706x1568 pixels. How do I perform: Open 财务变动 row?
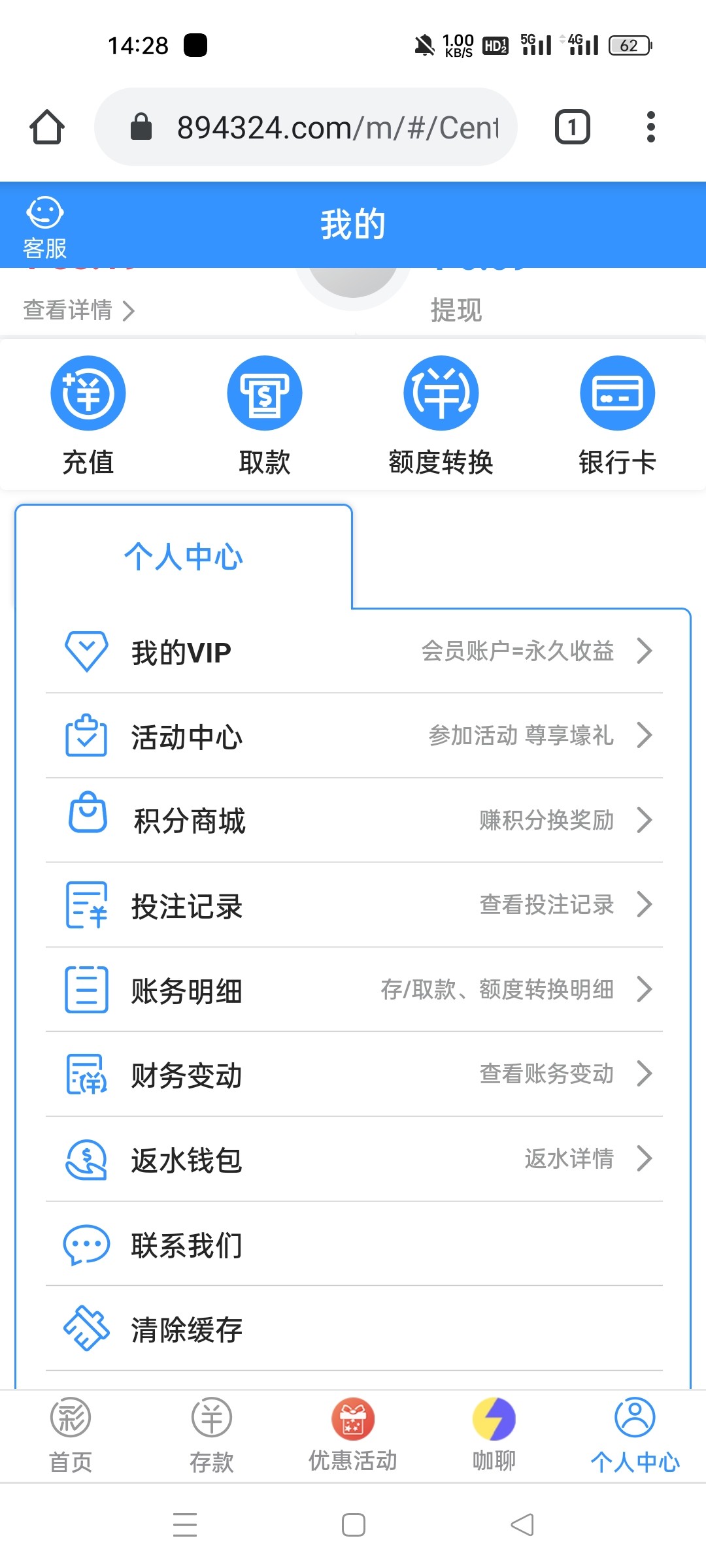pyautogui.click(x=354, y=1075)
